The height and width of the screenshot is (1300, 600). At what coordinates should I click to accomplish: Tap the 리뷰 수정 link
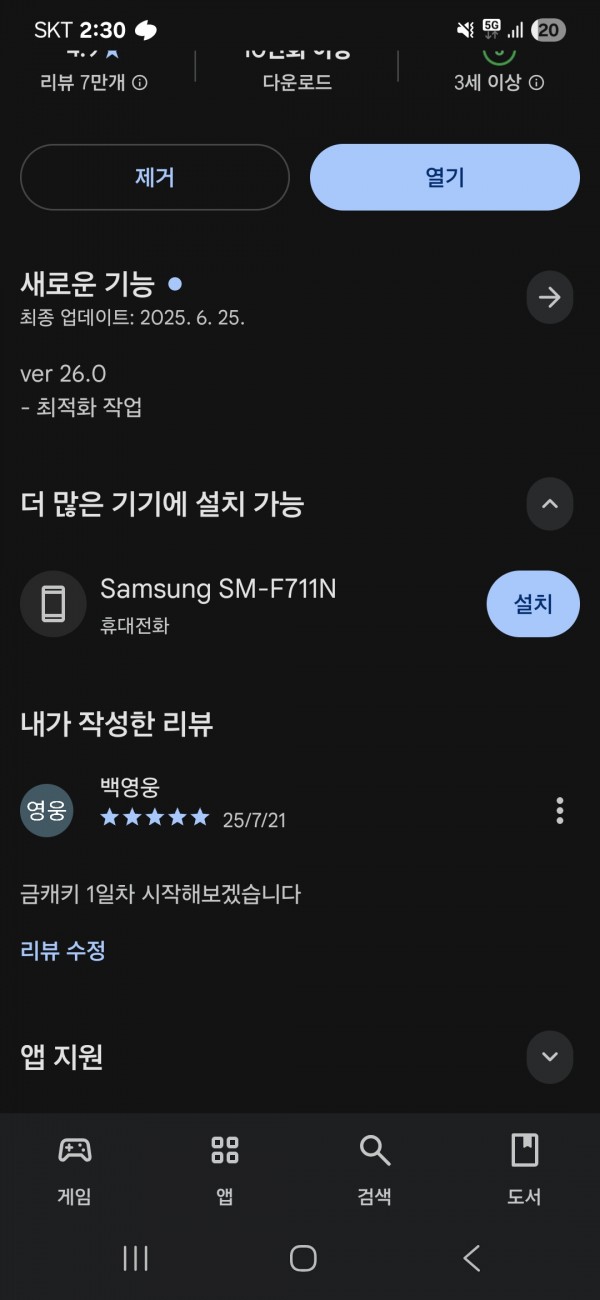point(63,950)
